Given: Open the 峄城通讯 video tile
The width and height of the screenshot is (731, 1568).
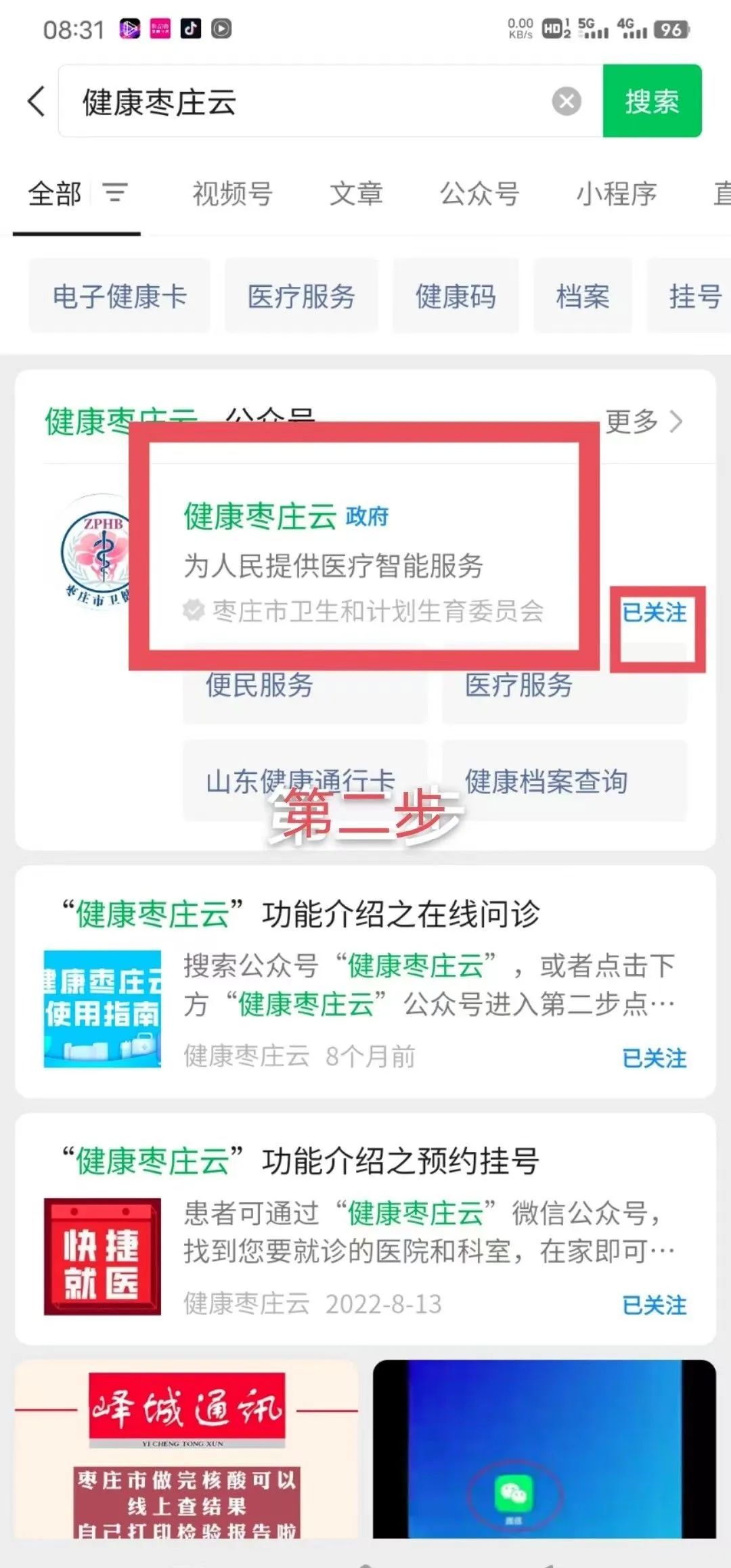Looking at the screenshot, I should (x=186, y=1448).
